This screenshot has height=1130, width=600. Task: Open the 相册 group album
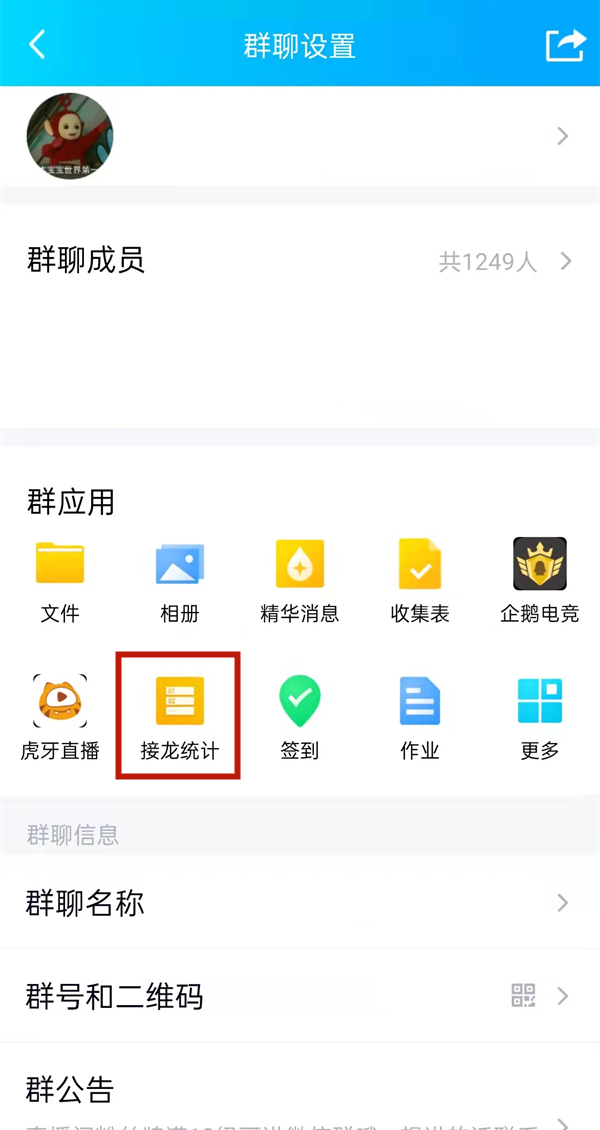tap(180, 580)
